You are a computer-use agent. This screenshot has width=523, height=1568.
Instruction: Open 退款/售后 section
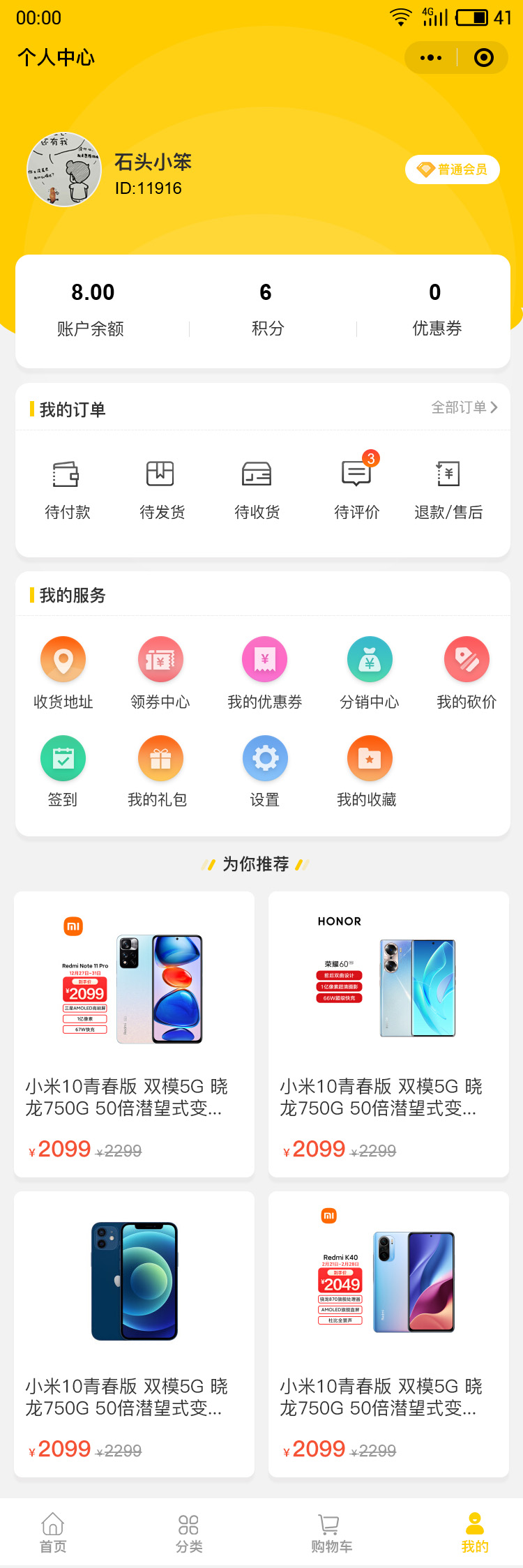tap(448, 488)
